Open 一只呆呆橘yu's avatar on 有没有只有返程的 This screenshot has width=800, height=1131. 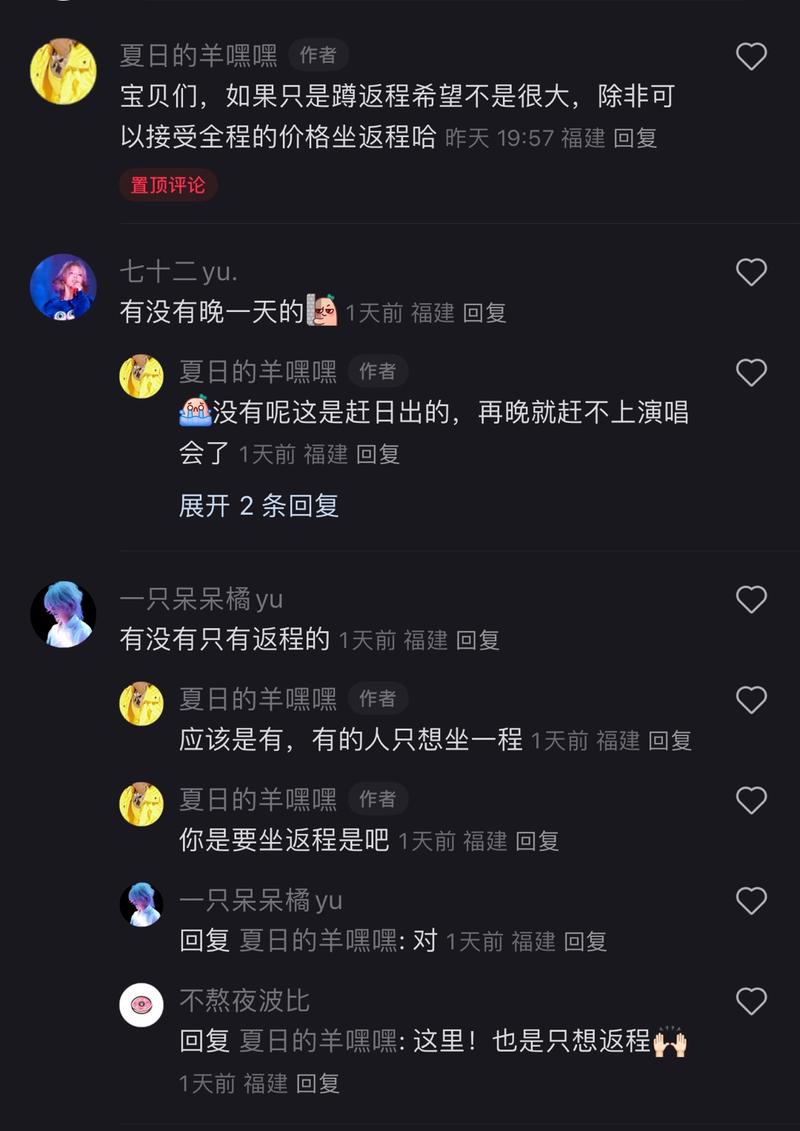(63, 614)
